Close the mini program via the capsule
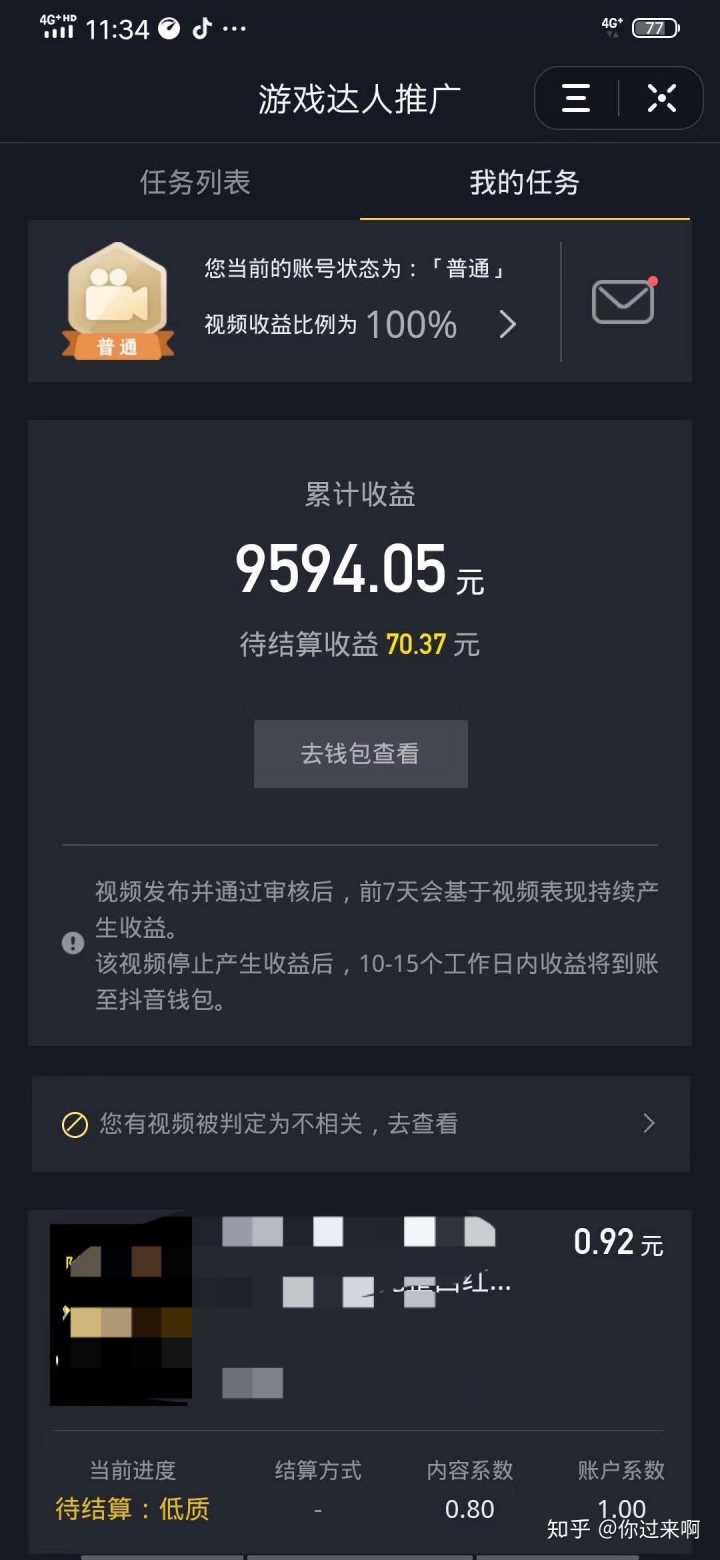 (661, 98)
